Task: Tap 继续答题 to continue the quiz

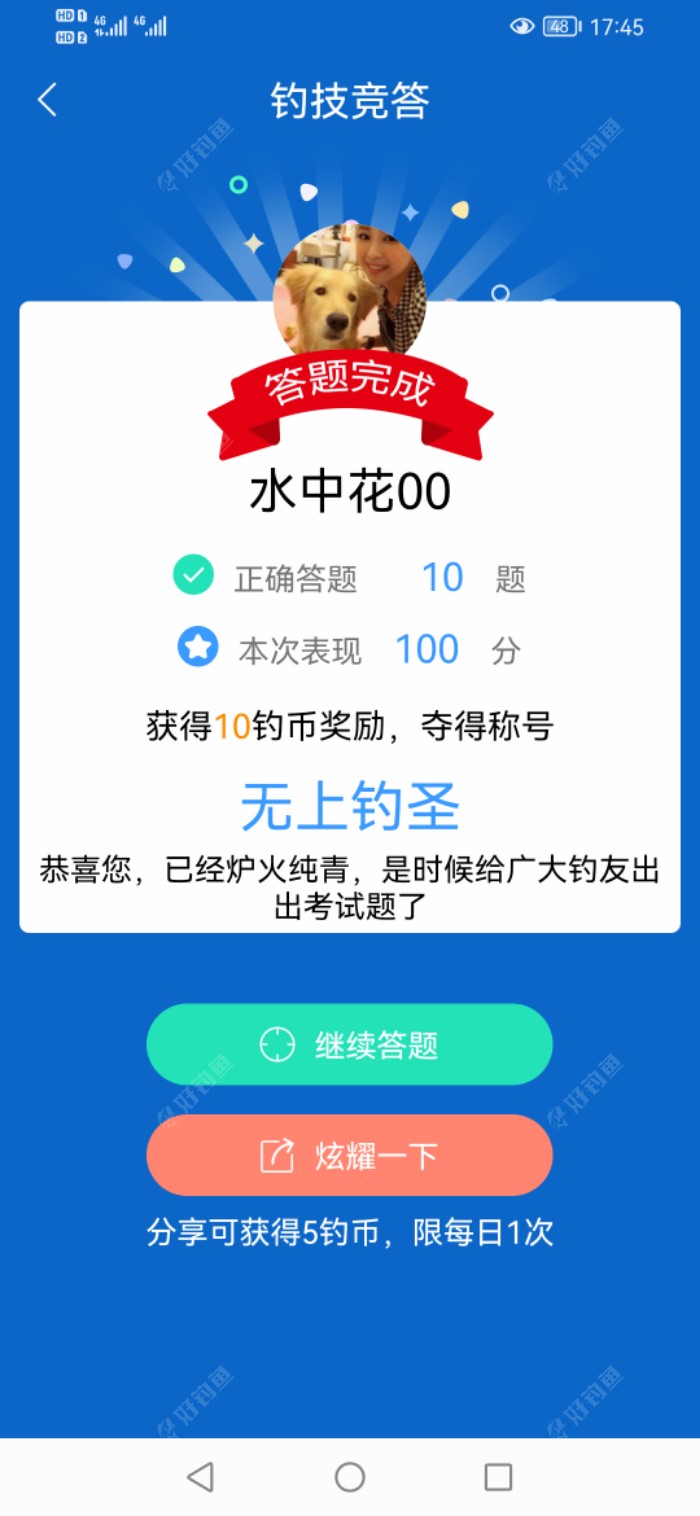Action: point(349,1045)
